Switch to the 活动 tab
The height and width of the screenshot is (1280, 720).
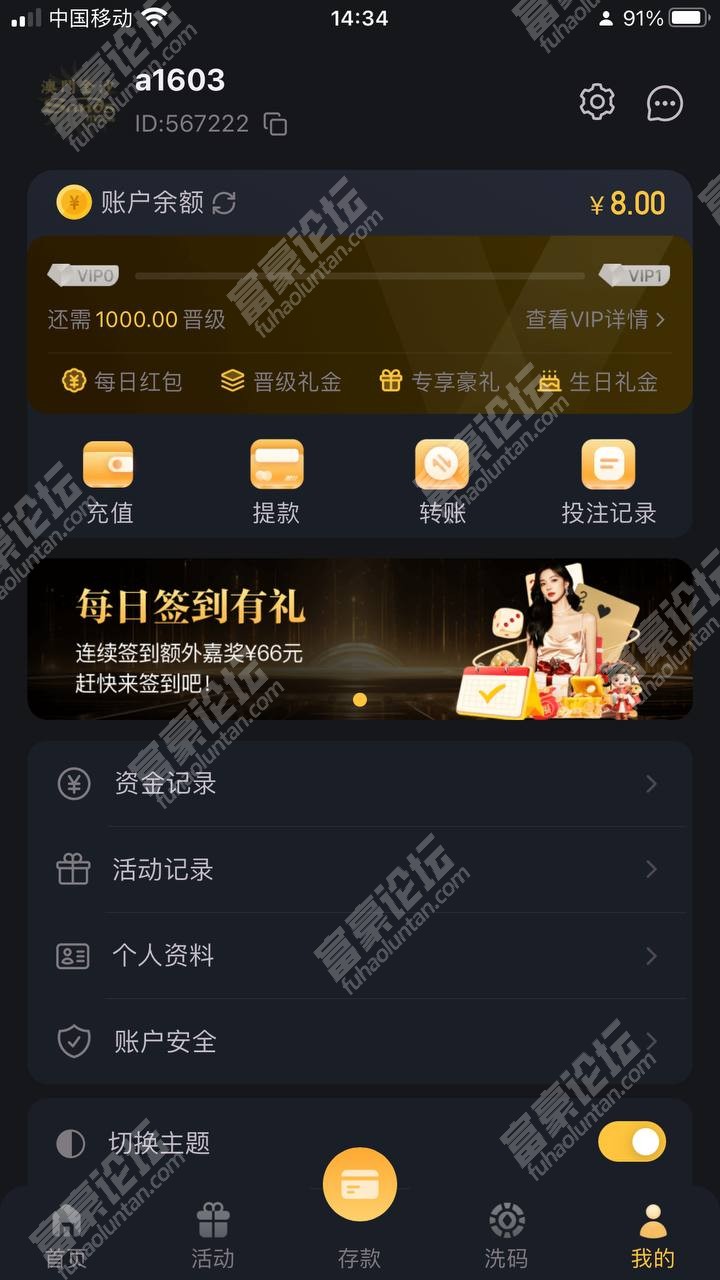coord(212,1236)
